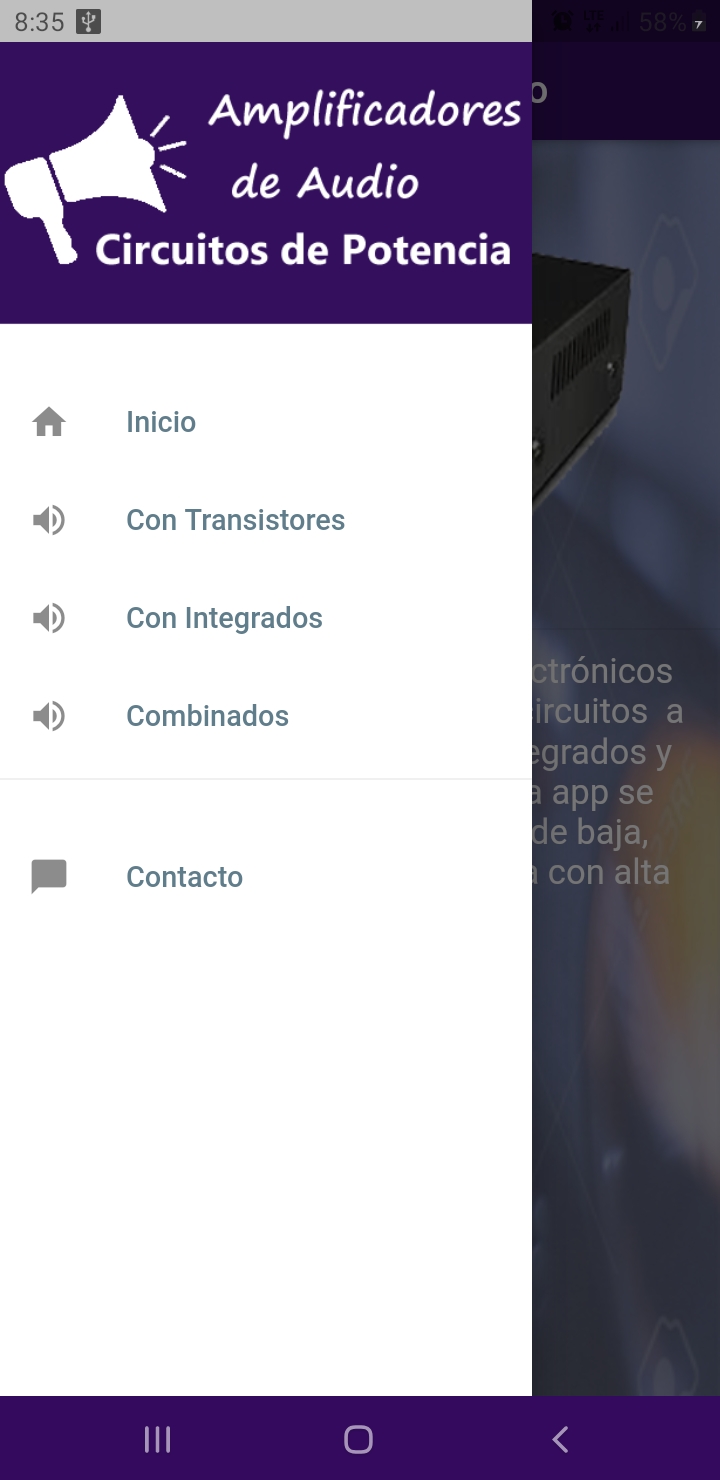Tap the system back button
Viewport: 720px width, 1480px height.
click(x=560, y=1440)
